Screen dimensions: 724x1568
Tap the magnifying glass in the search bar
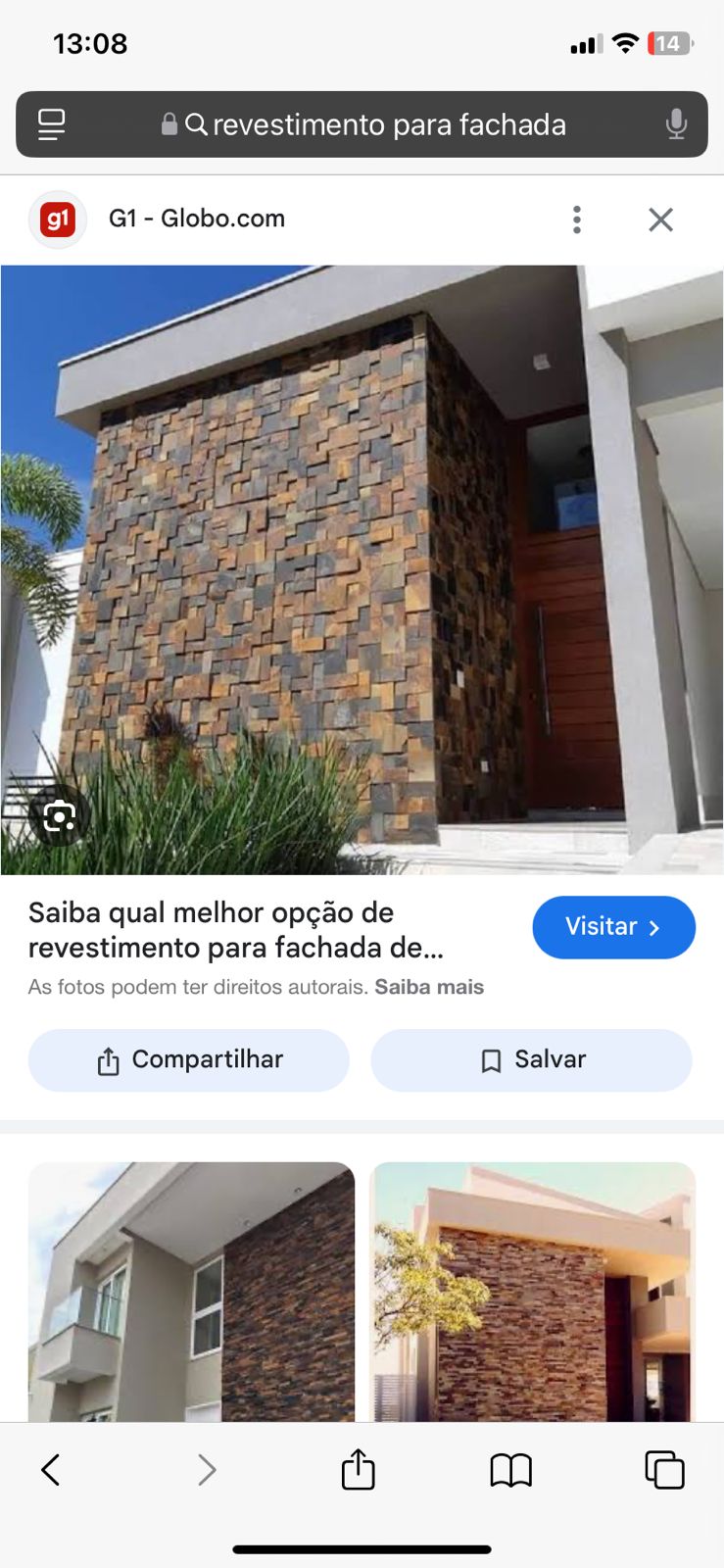(x=197, y=124)
